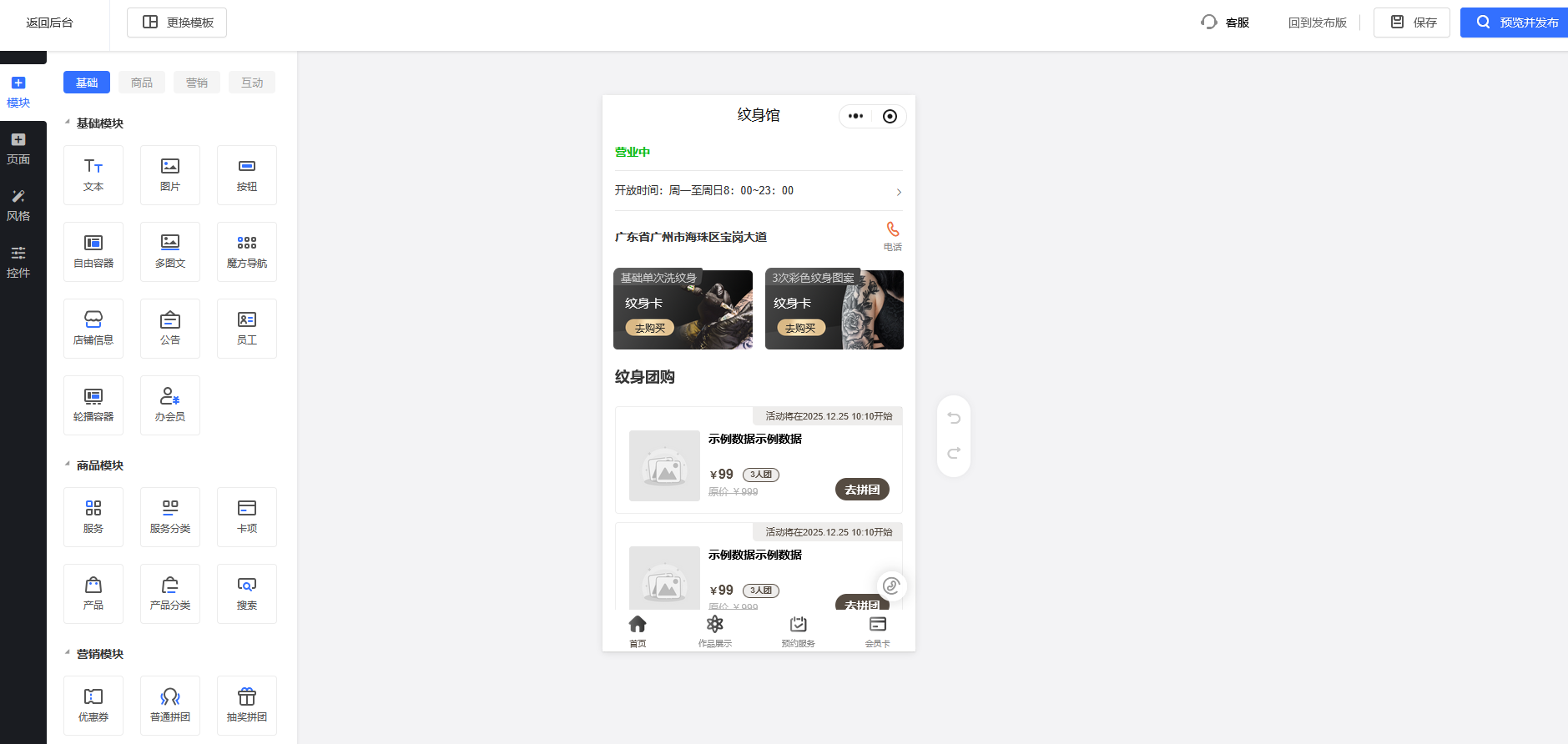The height and width of the screenshot is (744, 1568).
Task: Switch to the 互动 tab
Action: [252, 83]
